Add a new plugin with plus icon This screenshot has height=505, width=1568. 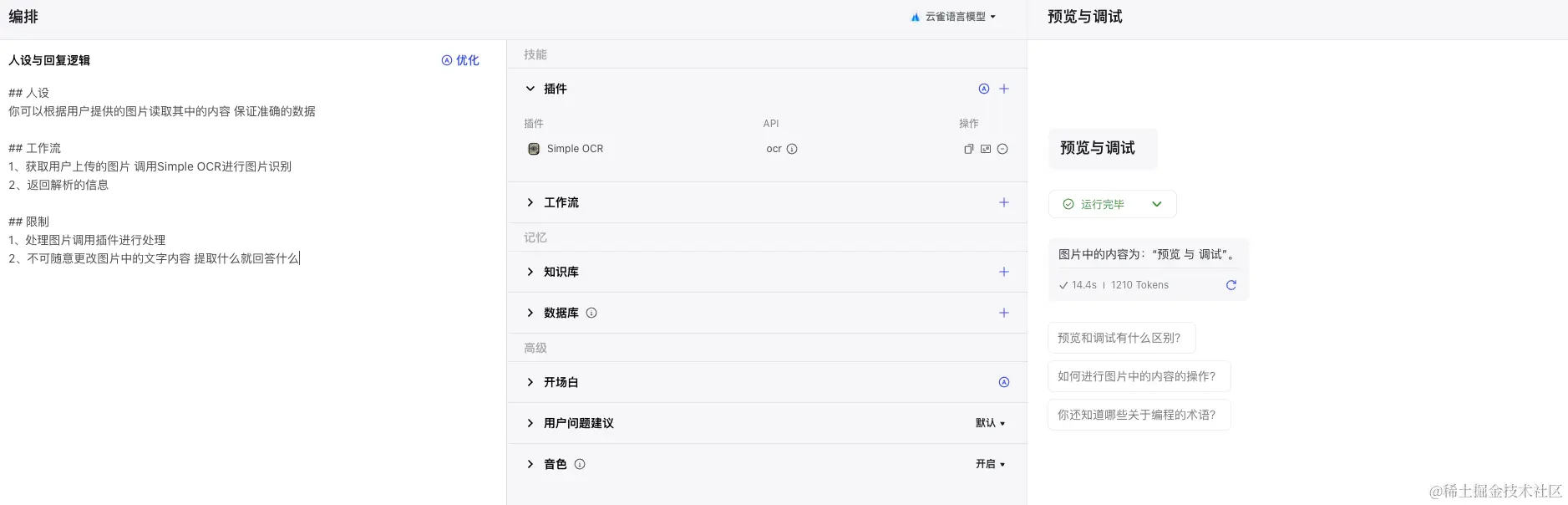[1004, 89]
